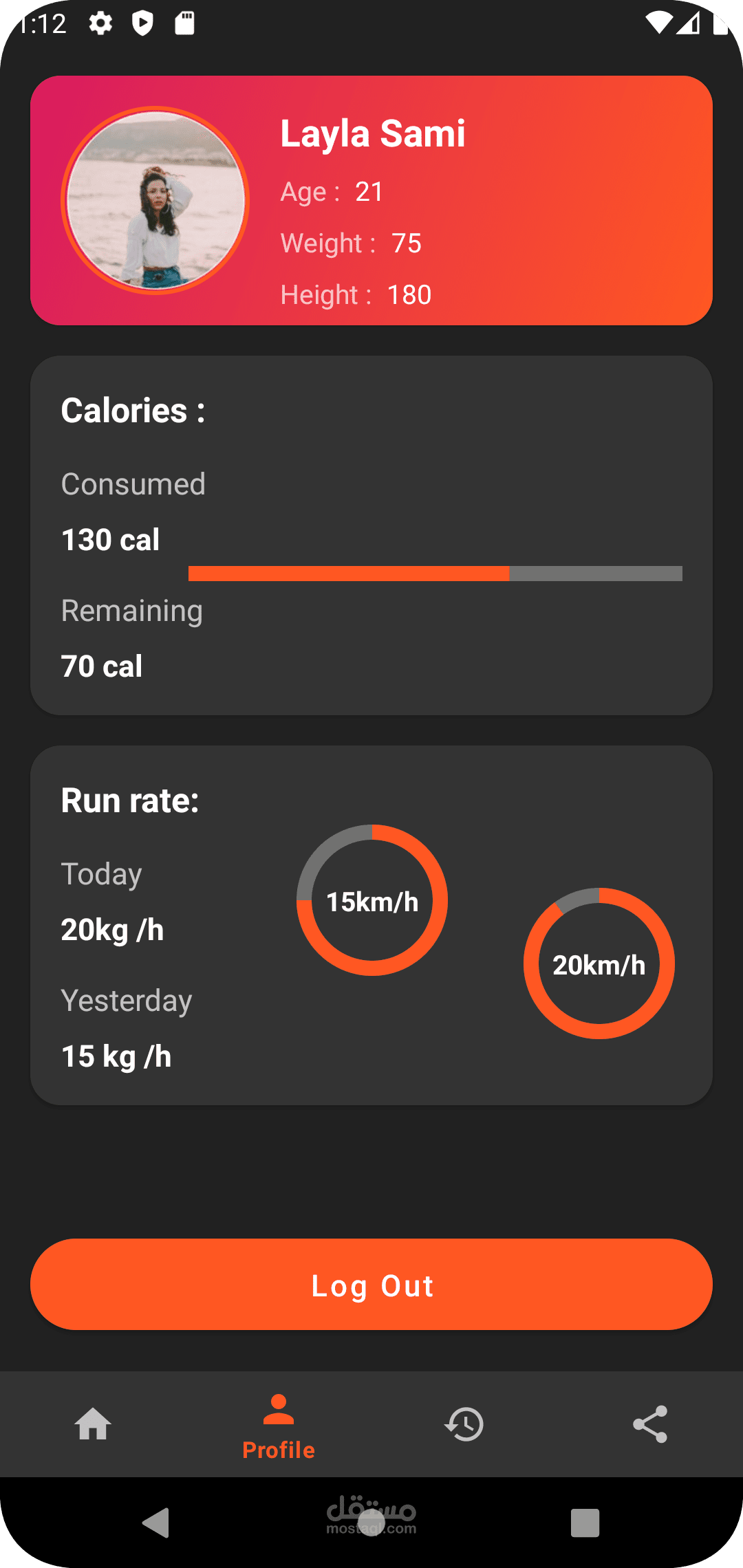The width and height of the screenshot is (743, 1568).
Task: Open the history tab
Action: tap(464, 1424)
